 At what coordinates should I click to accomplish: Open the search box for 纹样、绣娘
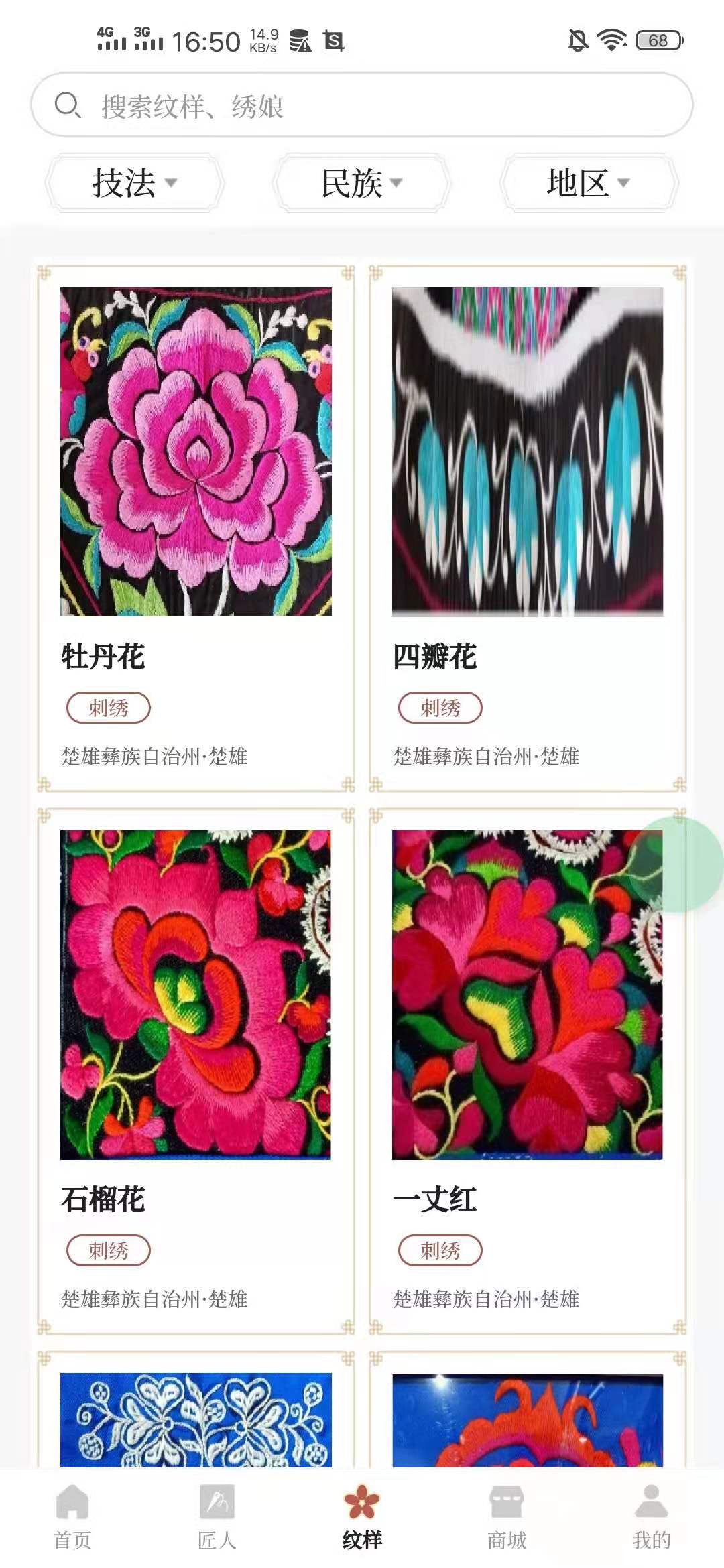(362, 105)
